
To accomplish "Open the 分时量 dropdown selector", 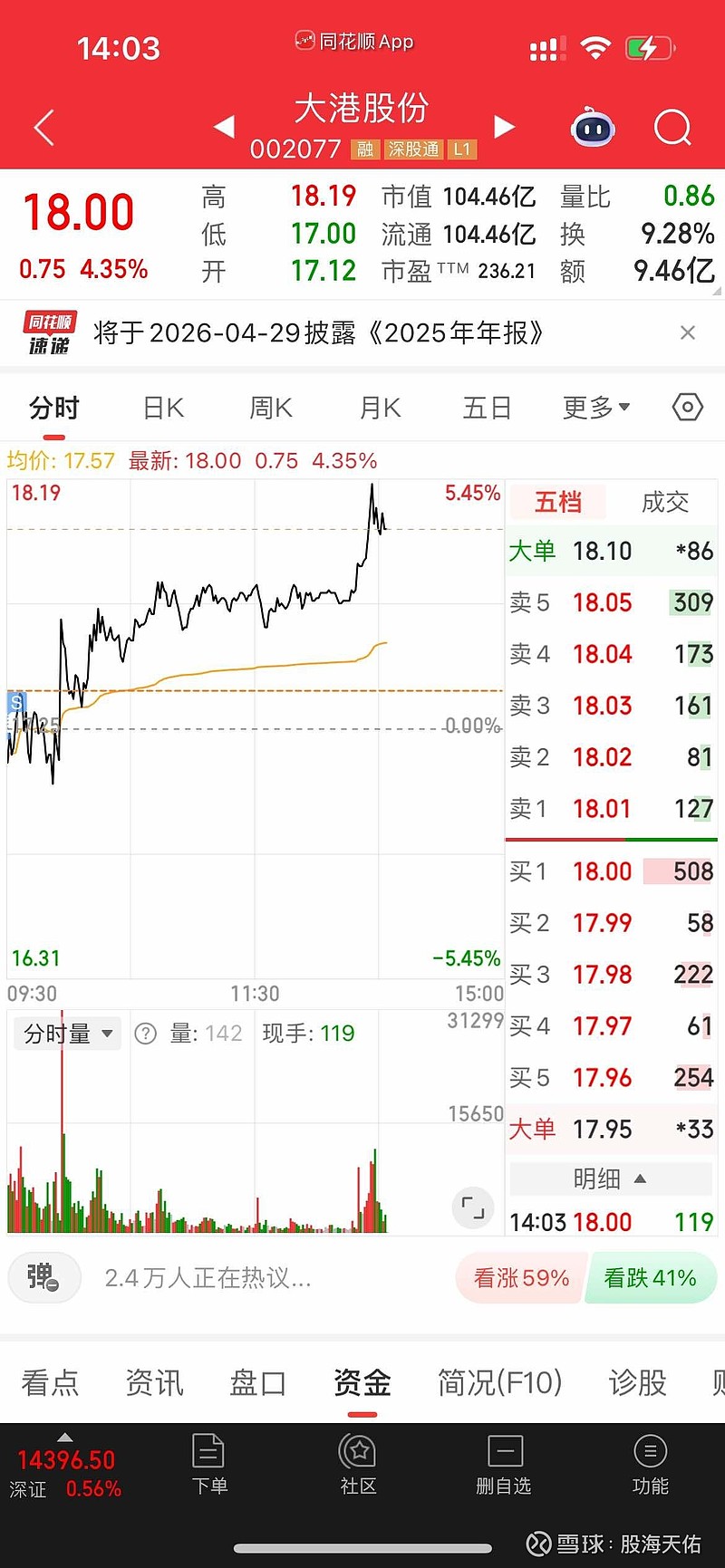I will (66, 1034).
